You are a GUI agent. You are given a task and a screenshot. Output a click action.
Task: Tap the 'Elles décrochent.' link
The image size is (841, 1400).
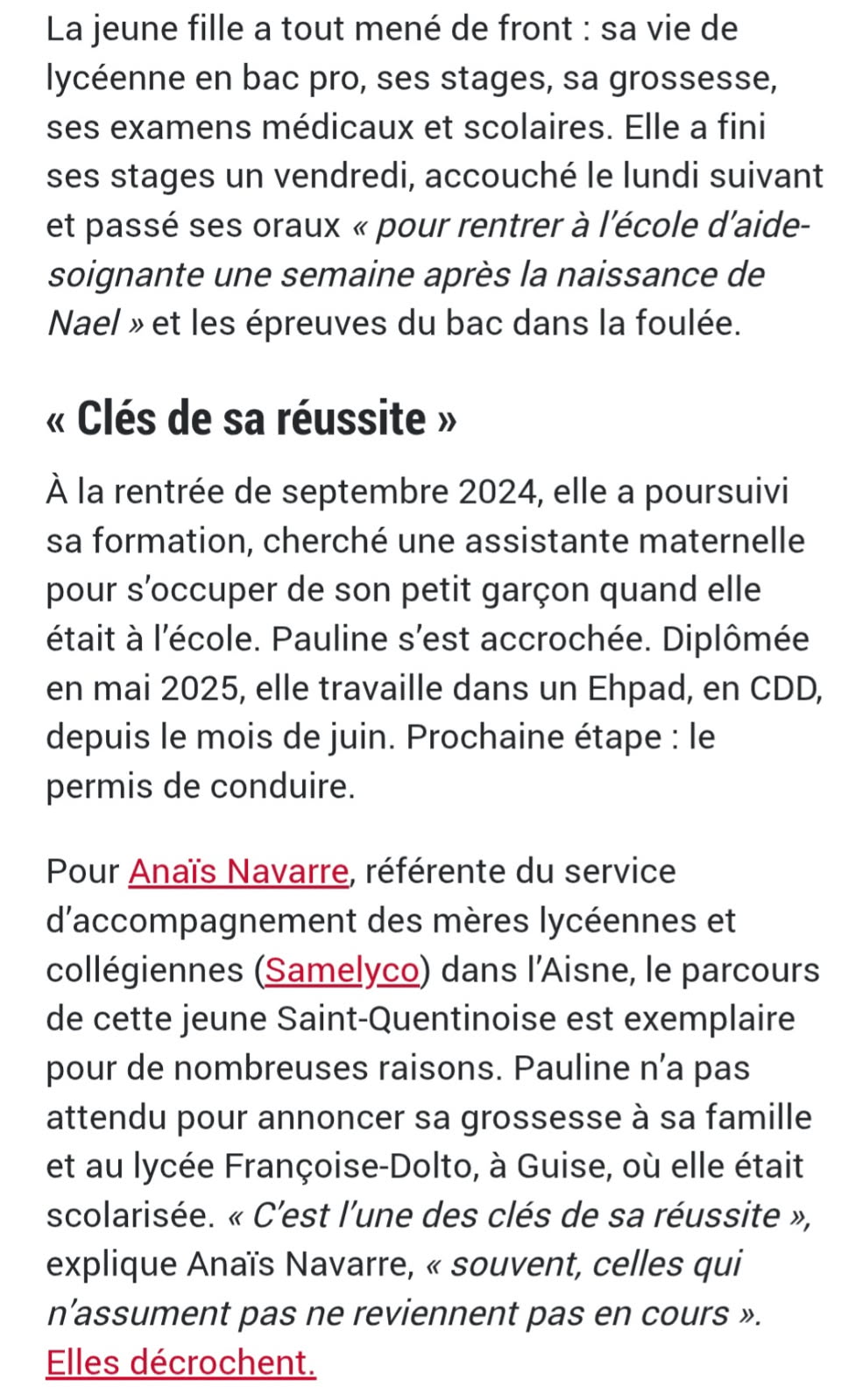[x=180, y=1361]
